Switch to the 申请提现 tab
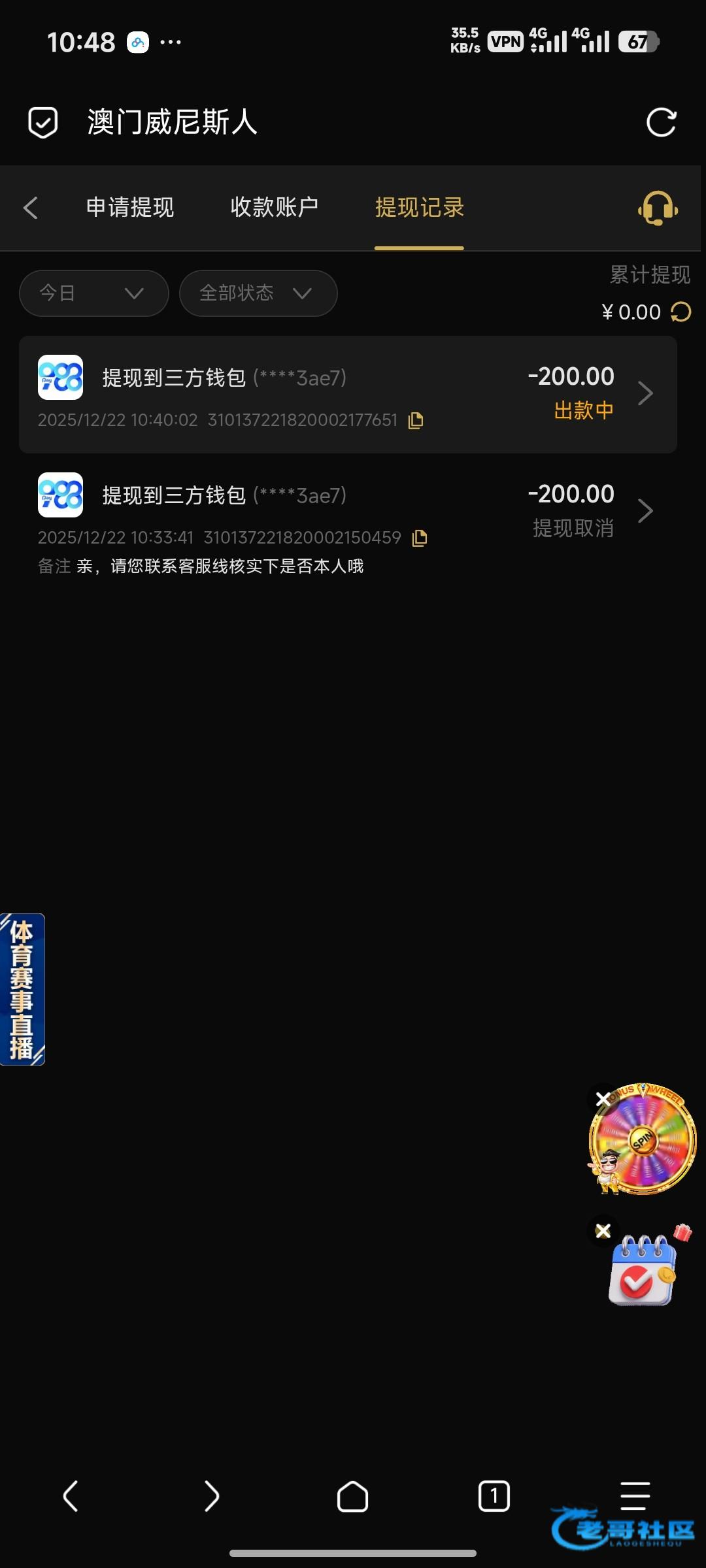 130,208
